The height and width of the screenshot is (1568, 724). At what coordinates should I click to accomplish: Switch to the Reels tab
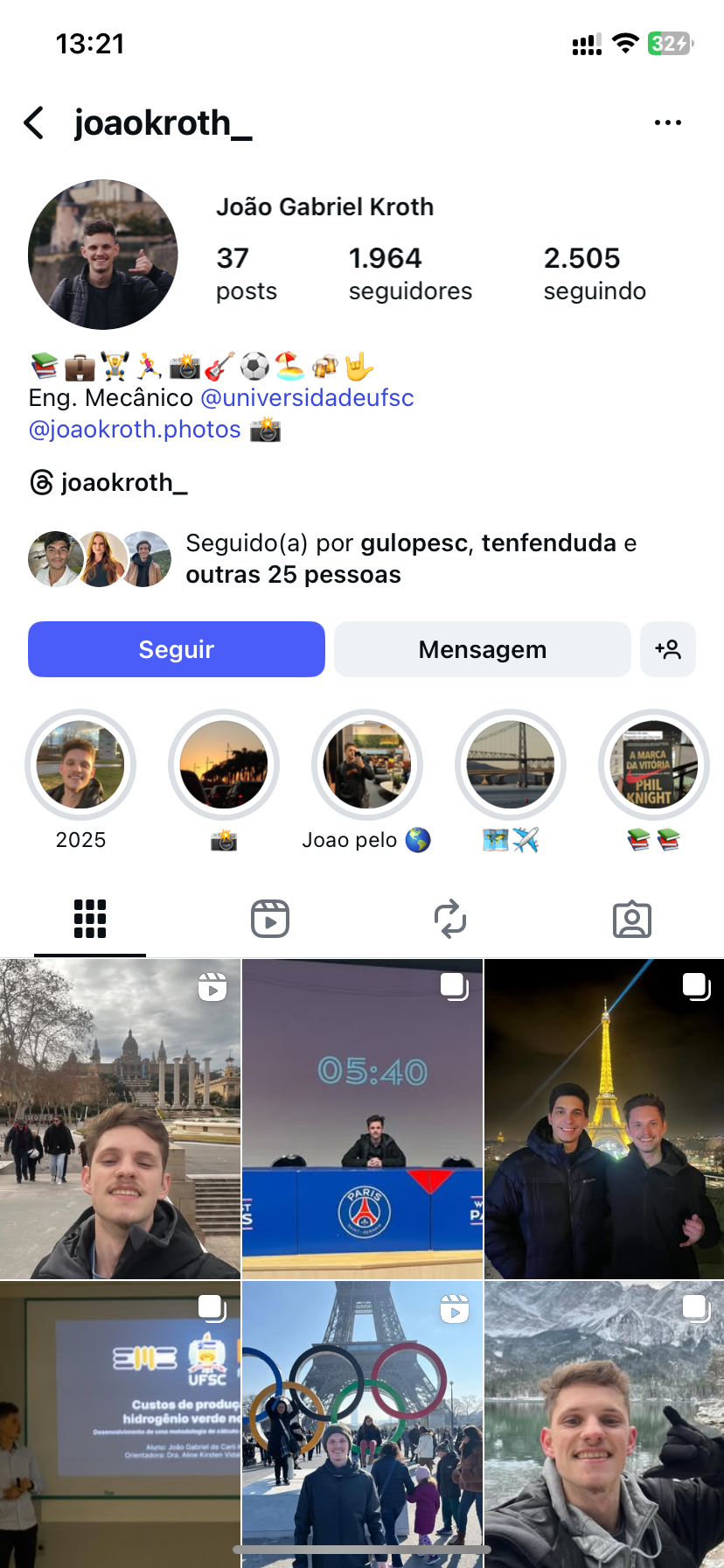[x=270, y=919]
